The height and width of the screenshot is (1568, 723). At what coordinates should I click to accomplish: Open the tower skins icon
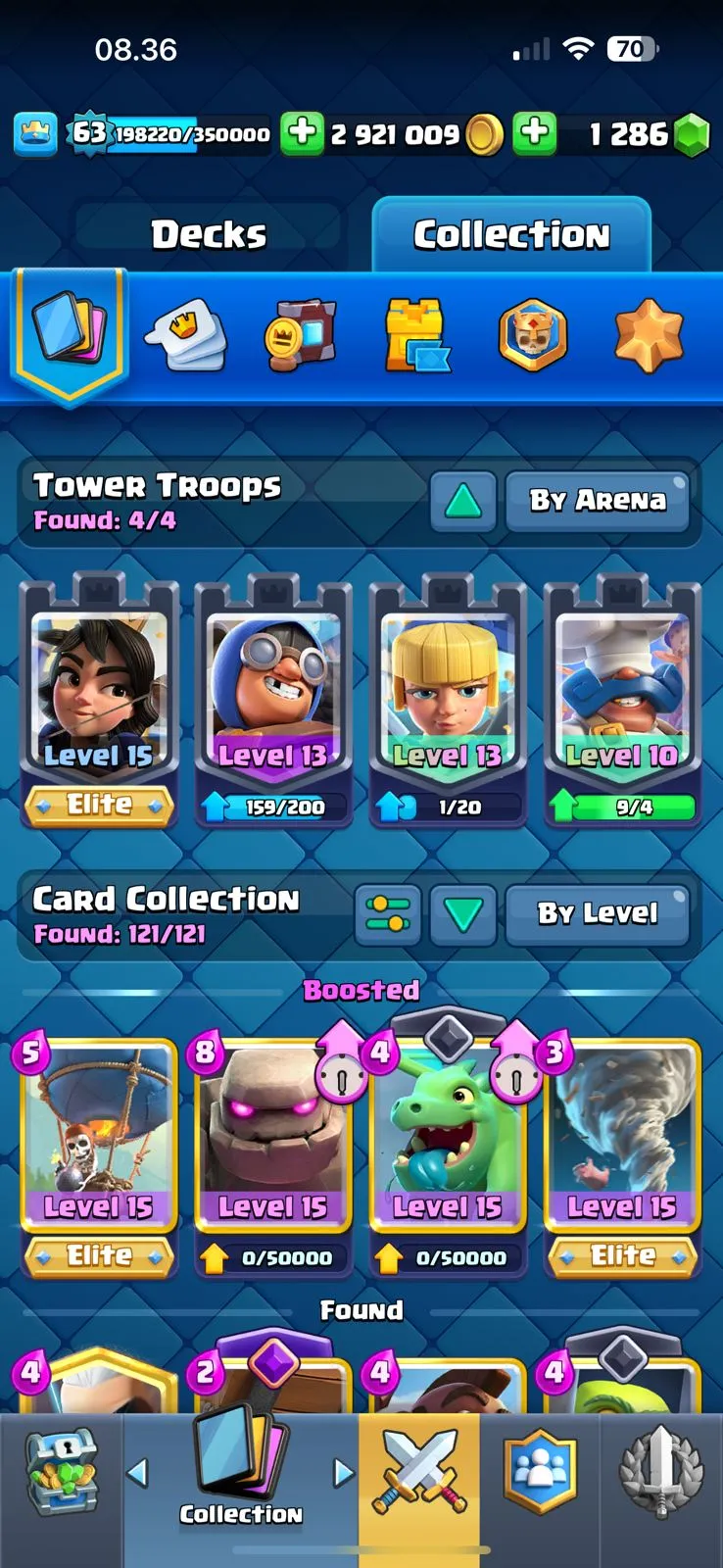click(416, 336)
